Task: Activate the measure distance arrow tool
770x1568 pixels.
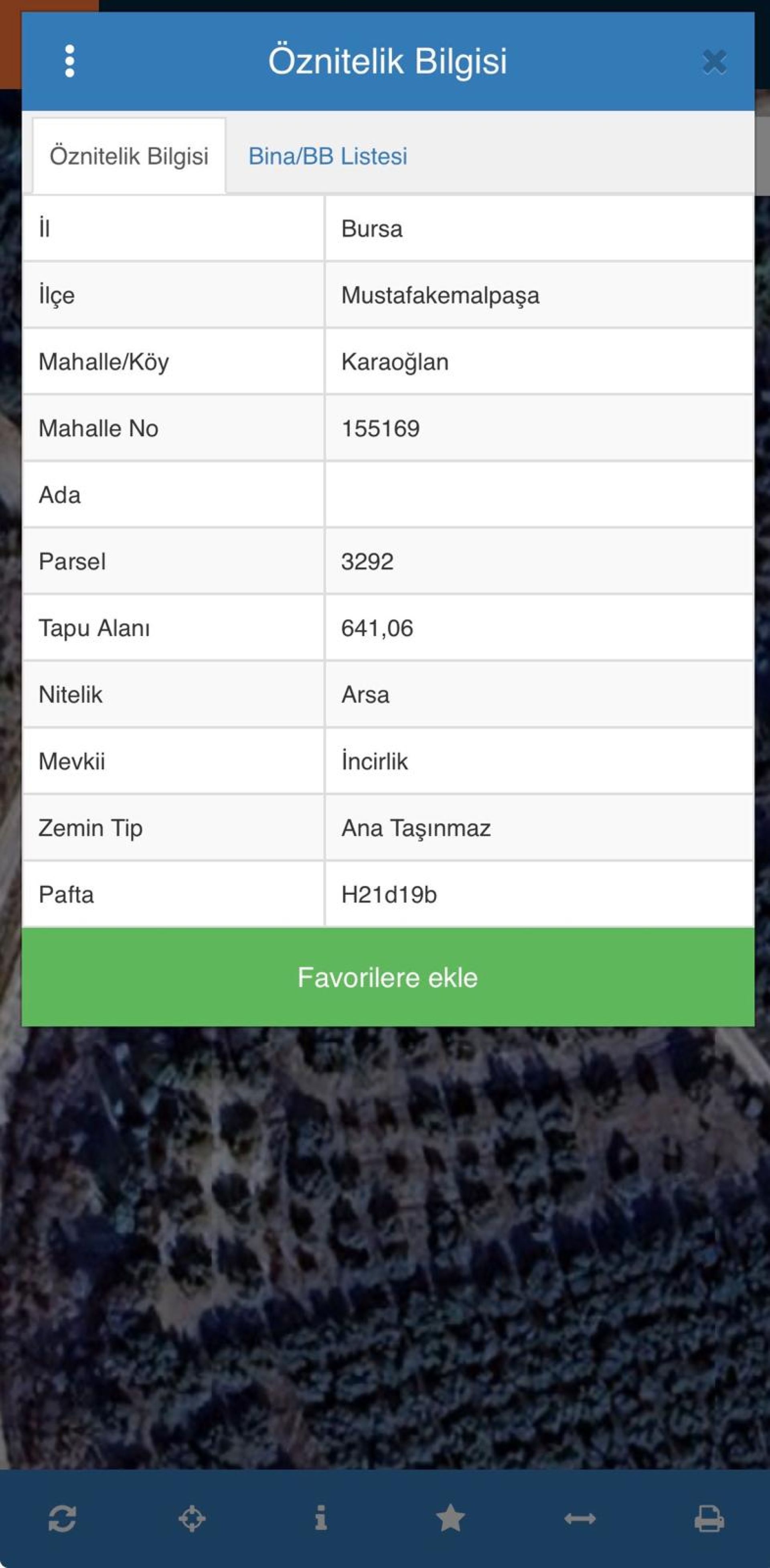Action: coord(580,1518)
